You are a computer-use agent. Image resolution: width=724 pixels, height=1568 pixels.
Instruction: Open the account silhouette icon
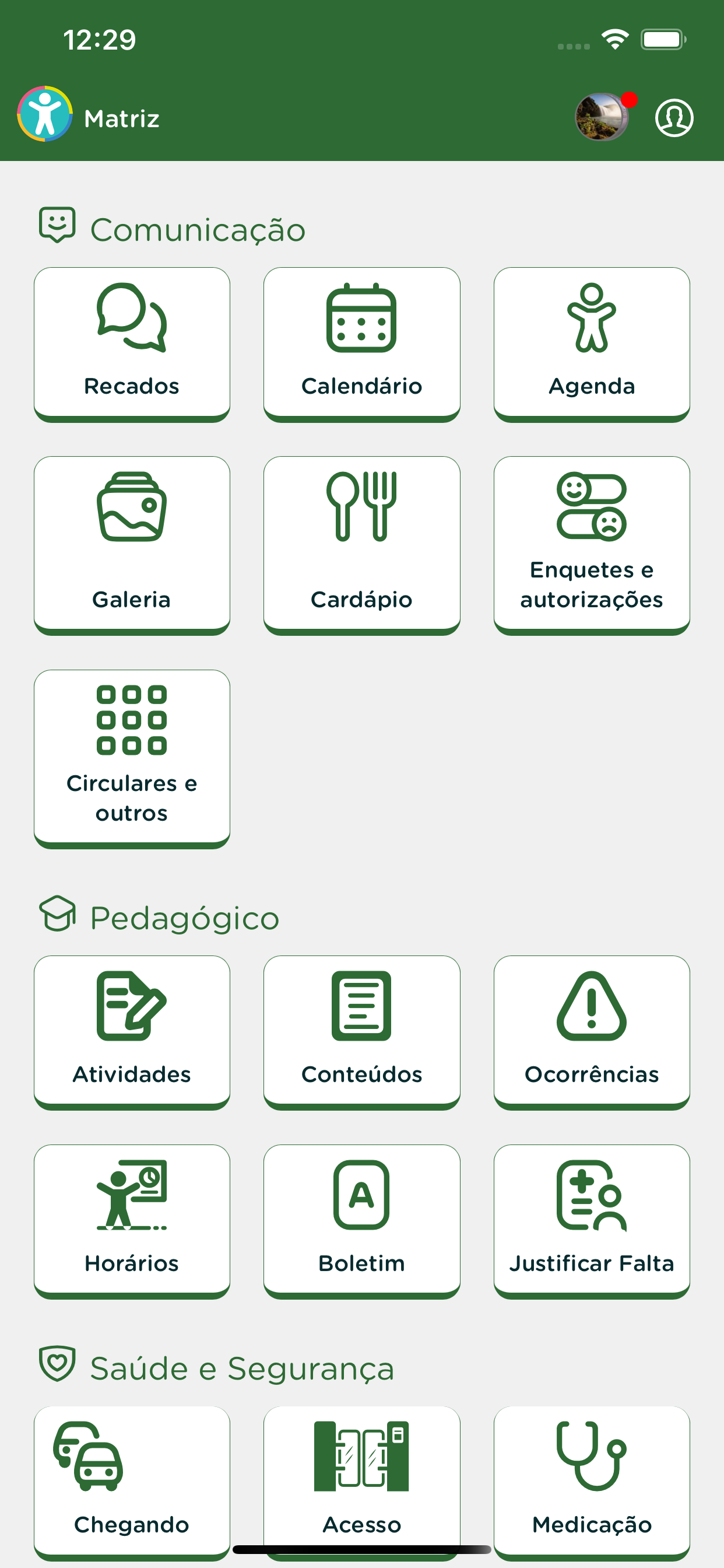tap(674, 117)
